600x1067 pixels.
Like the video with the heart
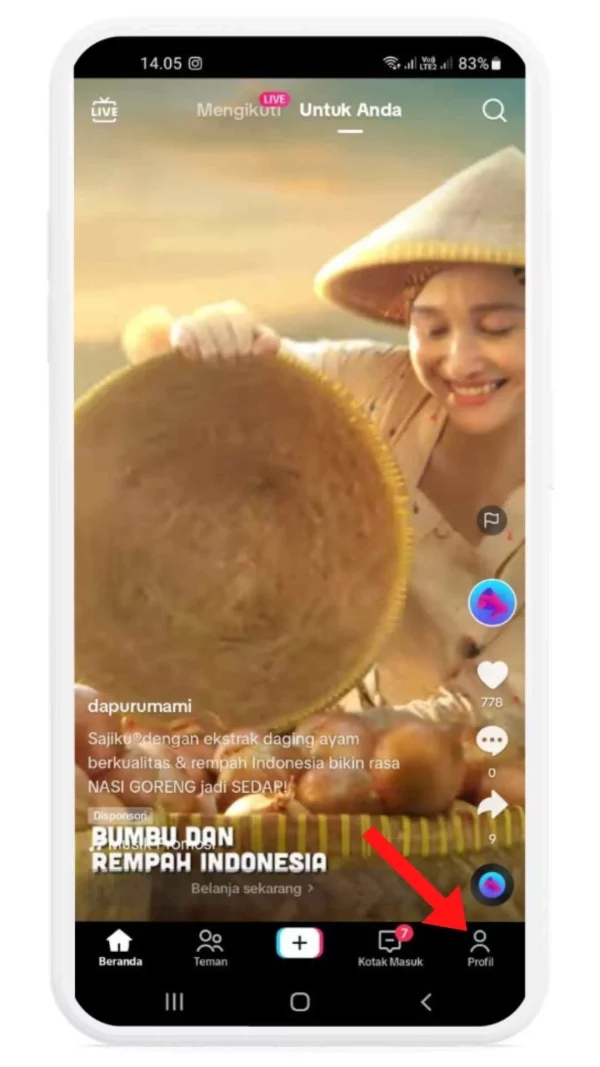tap(492, 676)
